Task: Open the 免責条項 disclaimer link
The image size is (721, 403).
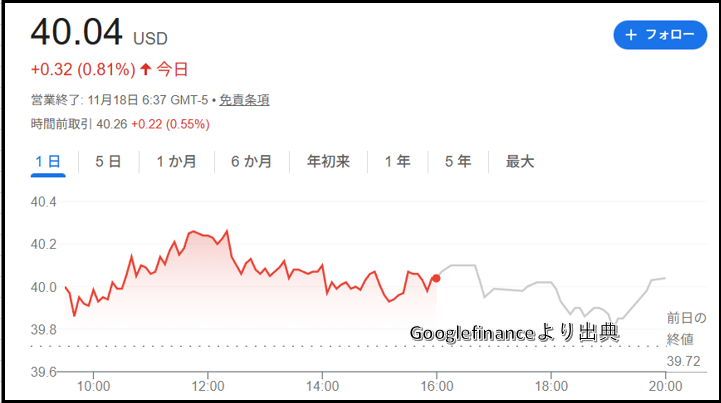Action: (244, 100)
